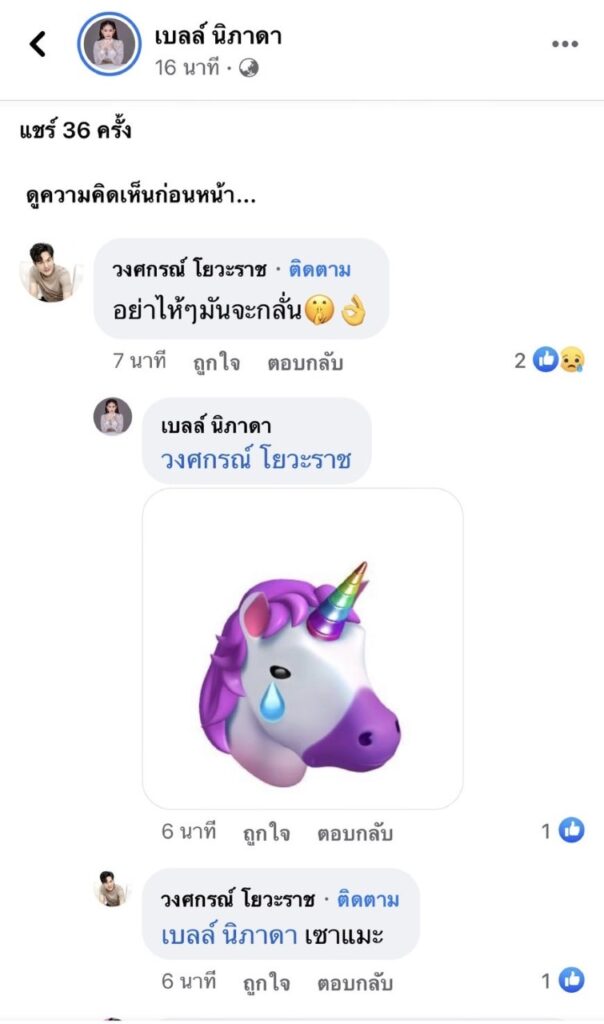View previous comments (ดูความคิดเห็นก่อนหน้า)
Screen dimensions: 604x1024
141,196
